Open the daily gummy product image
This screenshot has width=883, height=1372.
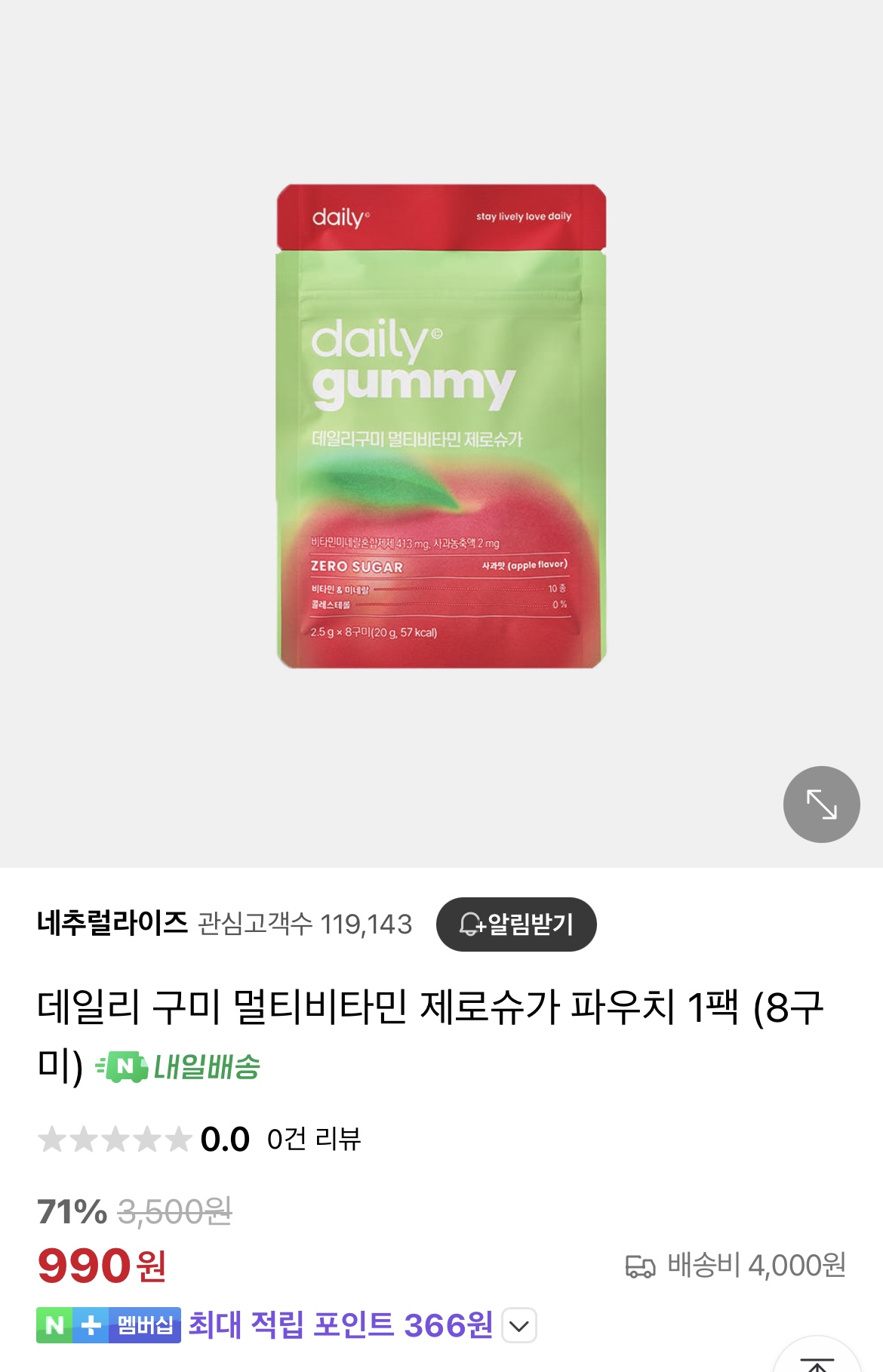(441, 426)
